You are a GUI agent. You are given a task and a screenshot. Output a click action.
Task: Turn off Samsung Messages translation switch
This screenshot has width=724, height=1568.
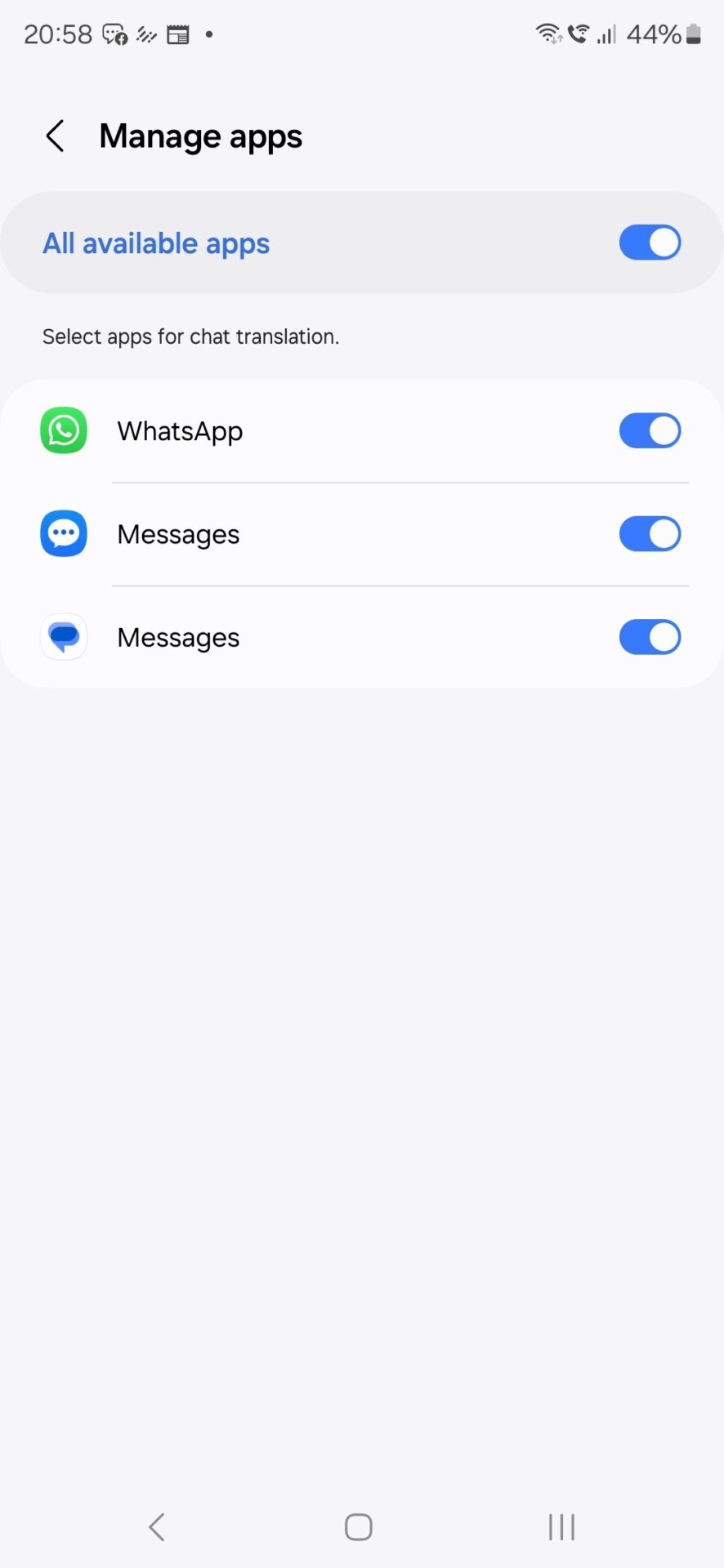[650, 534]
